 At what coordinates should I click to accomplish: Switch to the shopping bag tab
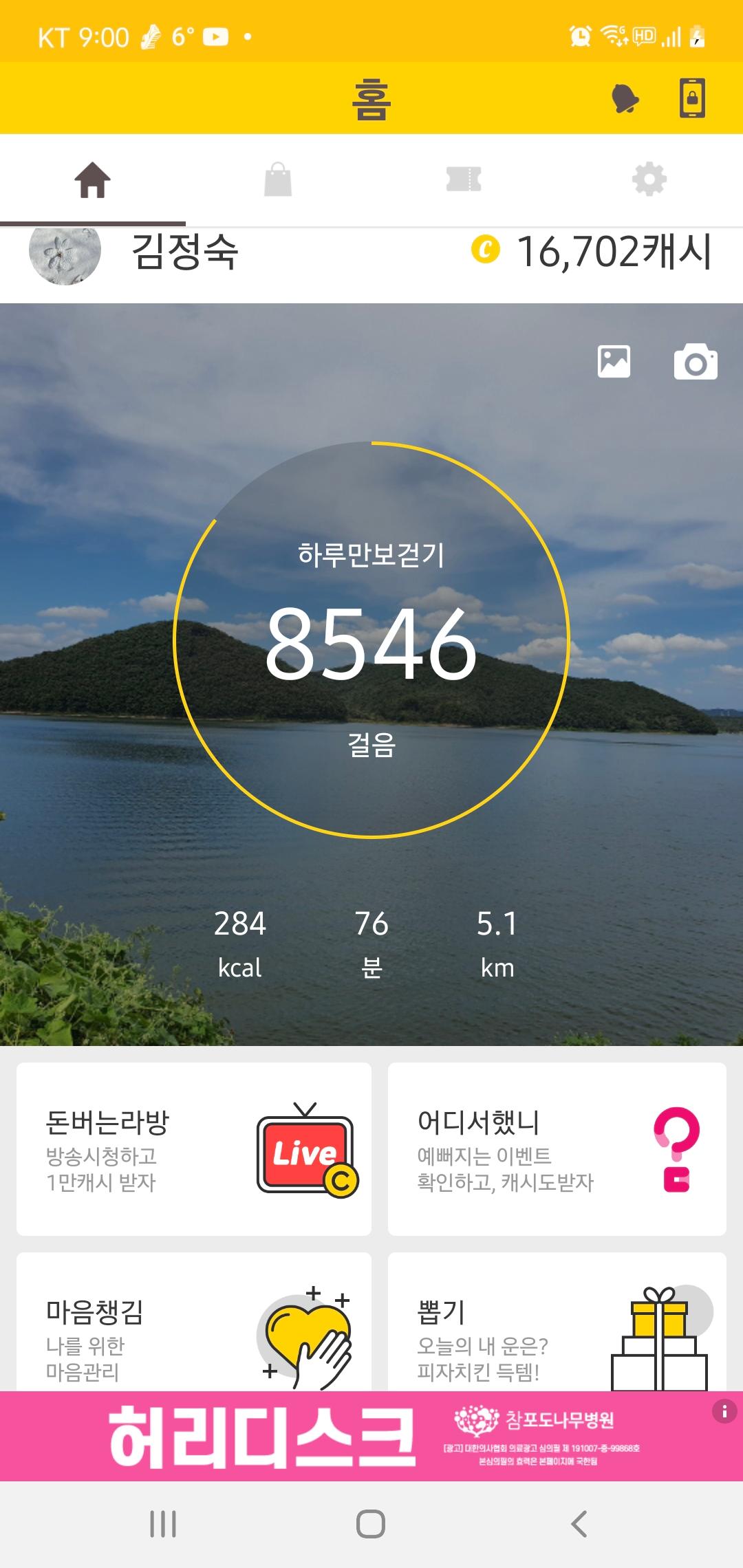[279, 181]
